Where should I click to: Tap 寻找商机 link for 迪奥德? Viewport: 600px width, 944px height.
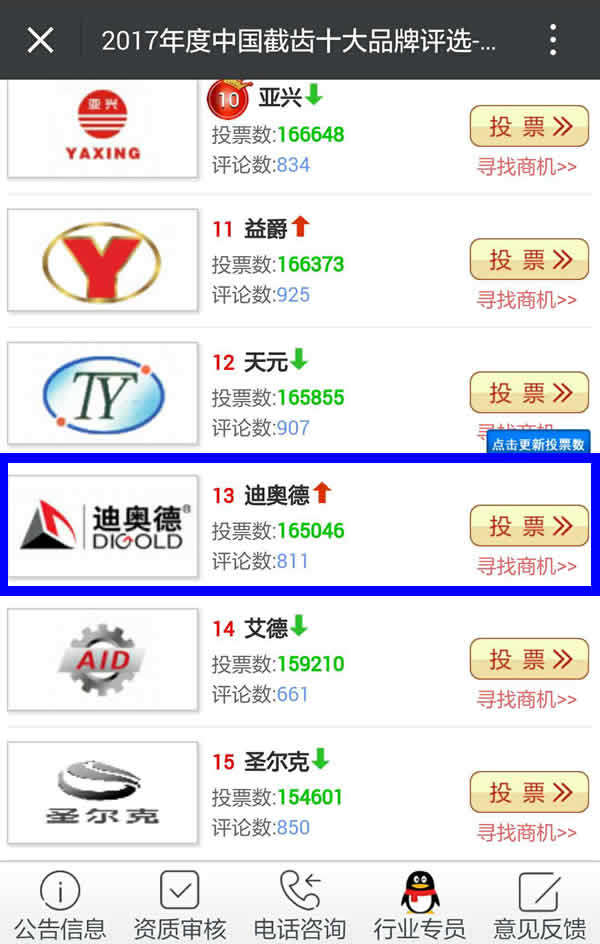[526, 566]
